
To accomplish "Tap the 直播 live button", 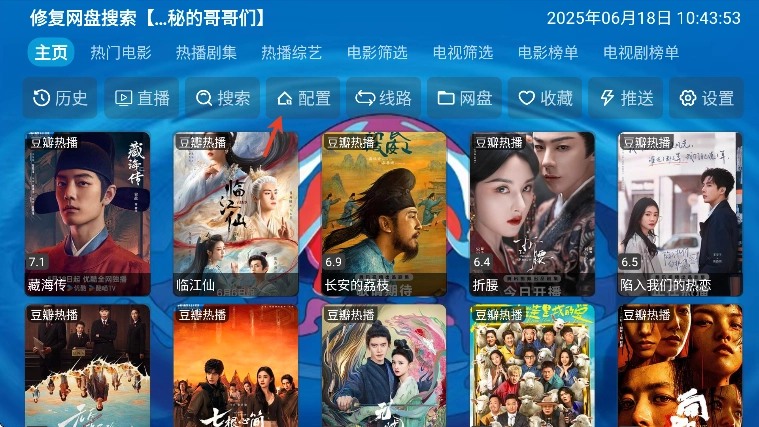I will click(x=142, y=98).
